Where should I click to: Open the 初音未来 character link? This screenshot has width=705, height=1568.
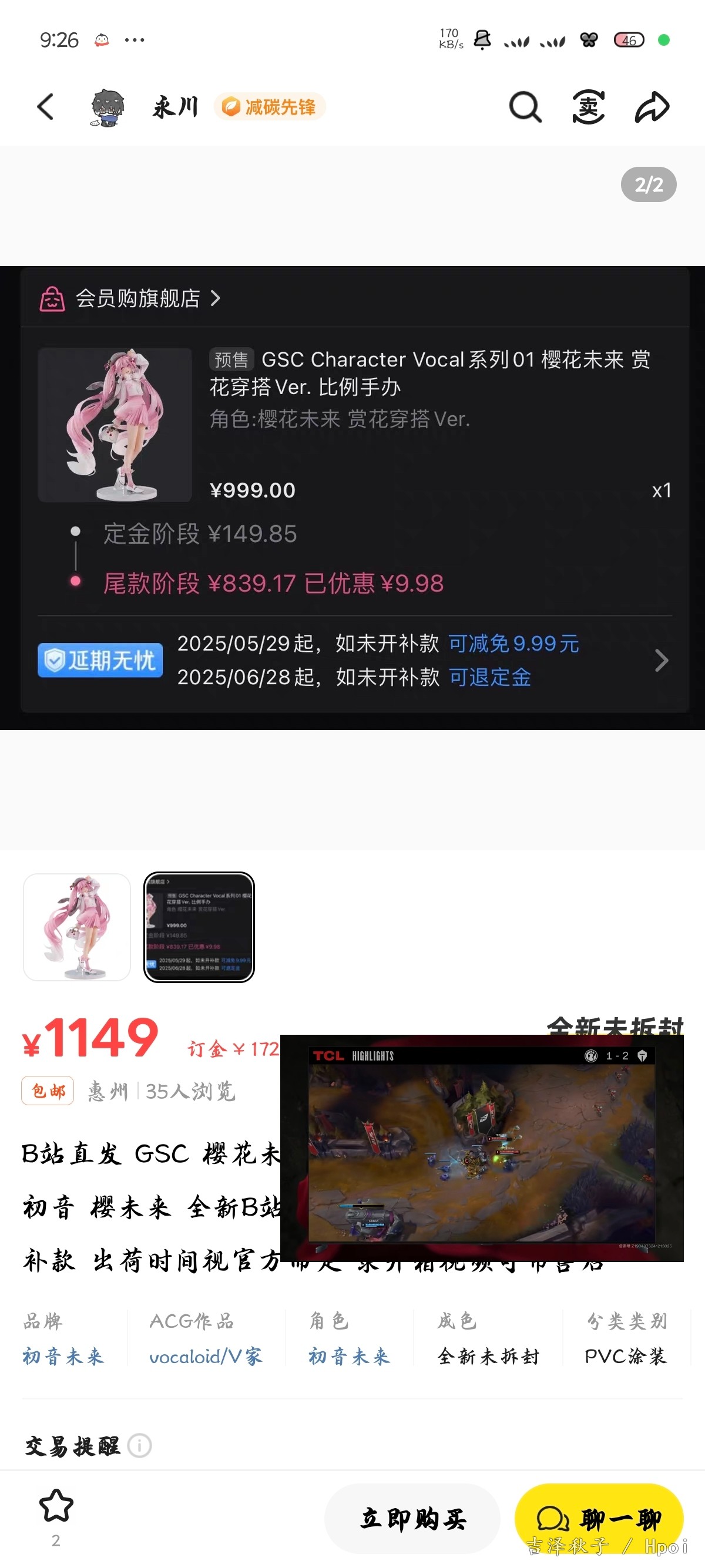(350, 1356)
